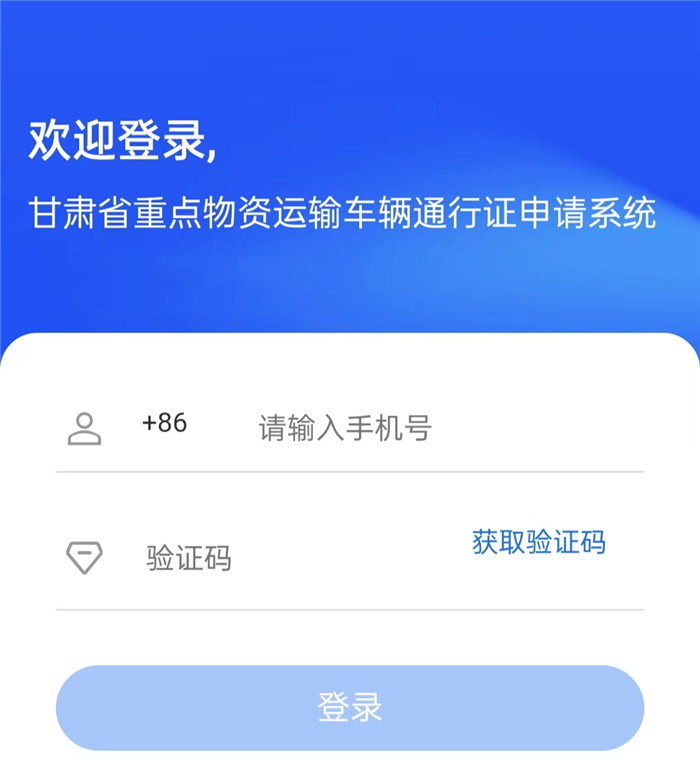Open the +86 country code selector

coord(165,423)
